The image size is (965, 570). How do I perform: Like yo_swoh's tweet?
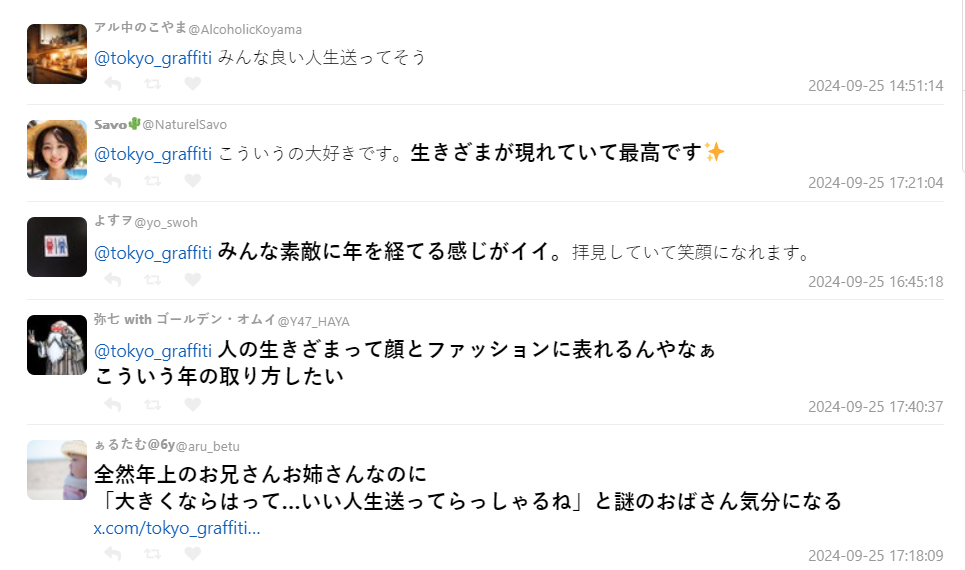[x=193, y=279]
